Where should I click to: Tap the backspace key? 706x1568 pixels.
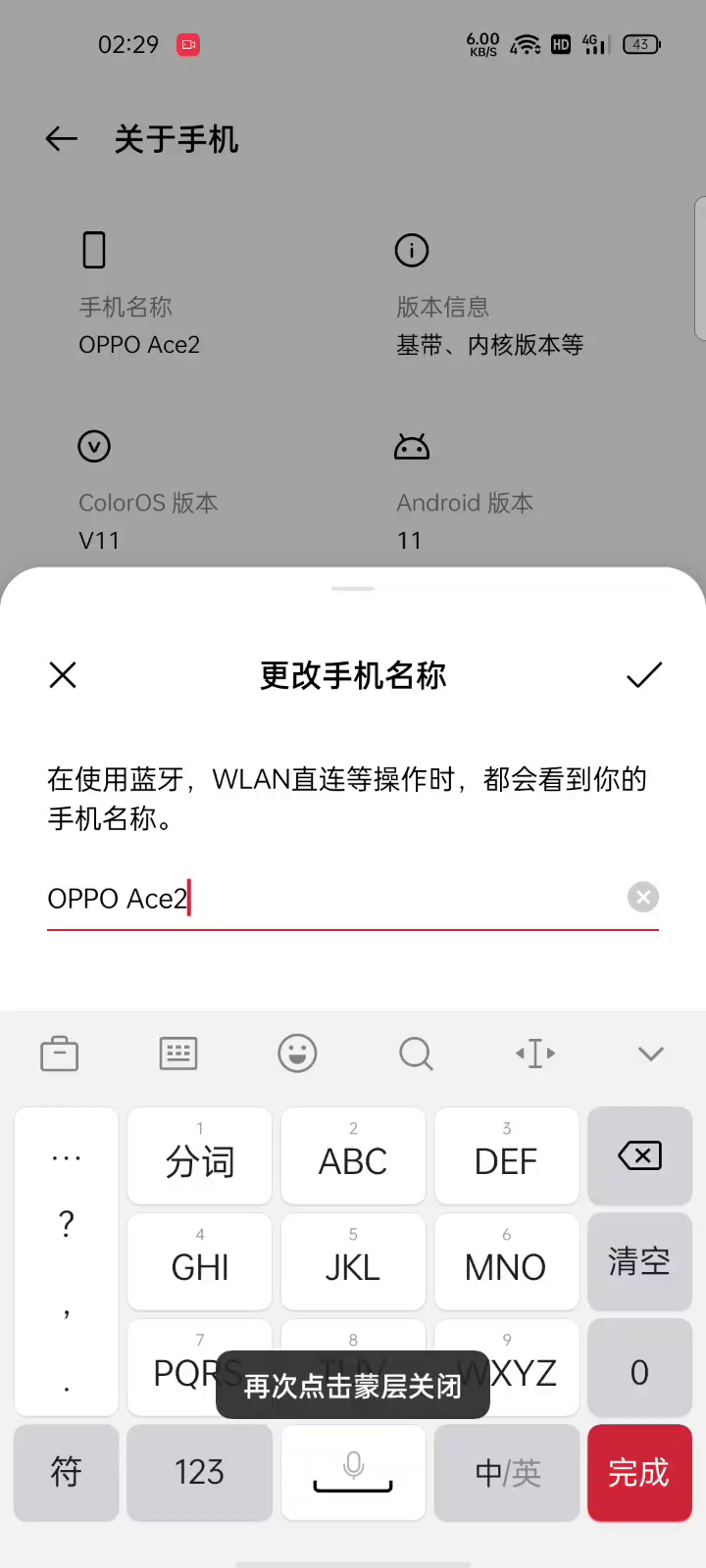click(x=639, y=1156)
